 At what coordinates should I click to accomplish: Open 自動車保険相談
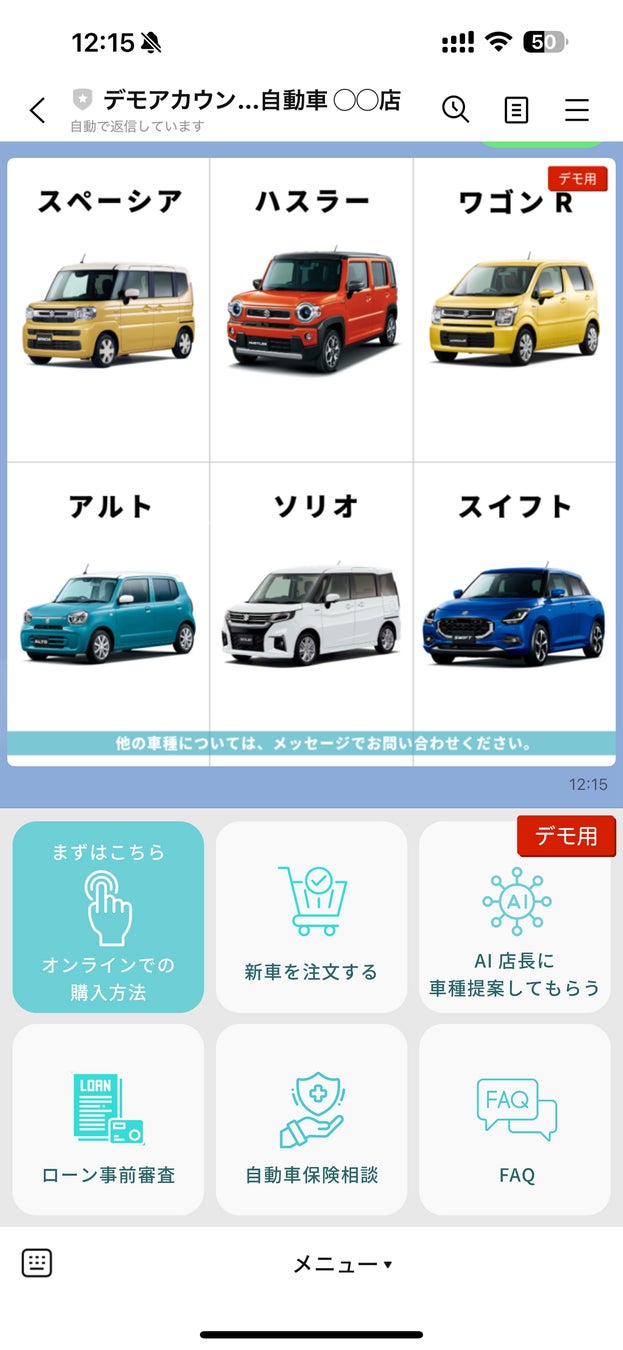coord(312,1120)
